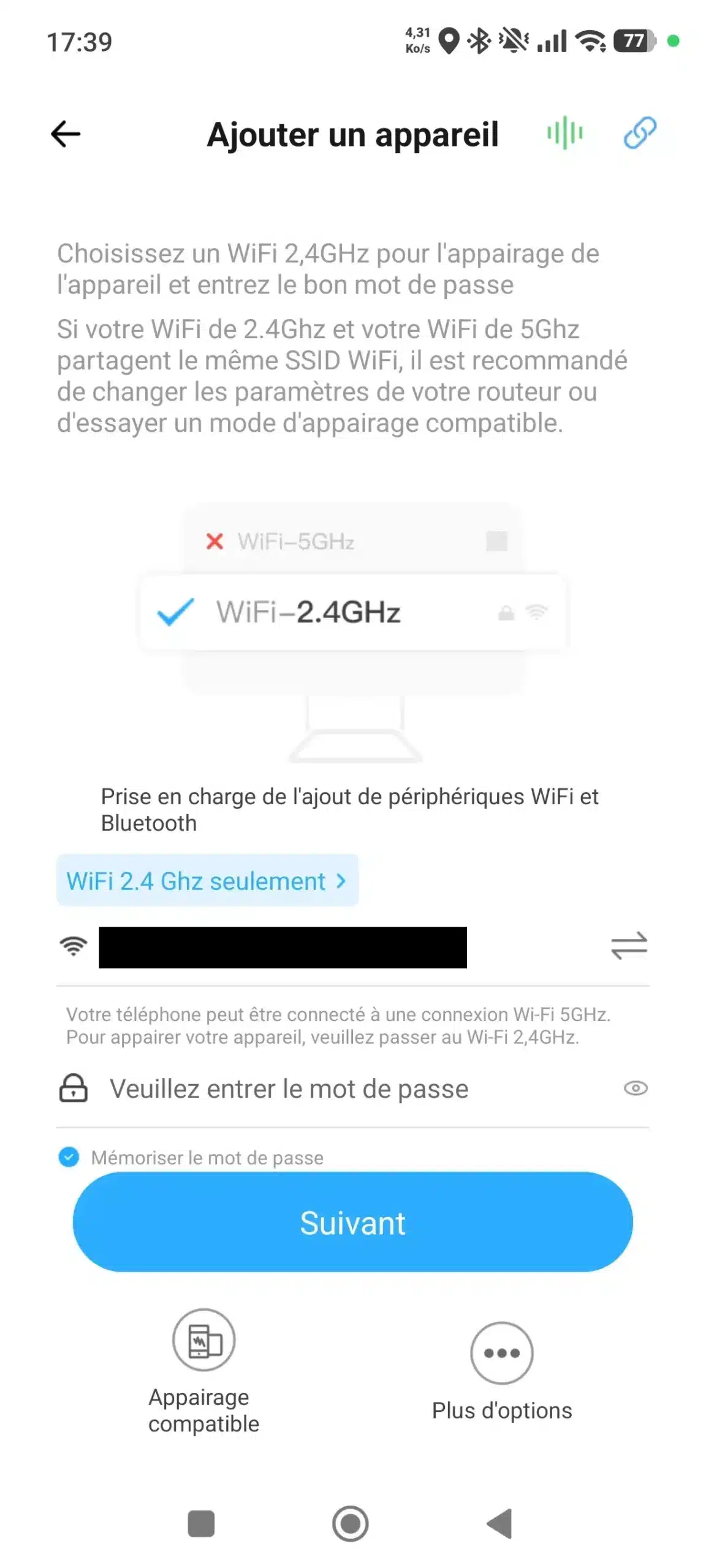706x1568 pixels.
Task: Tap the blue link icon
Action: 640,133
